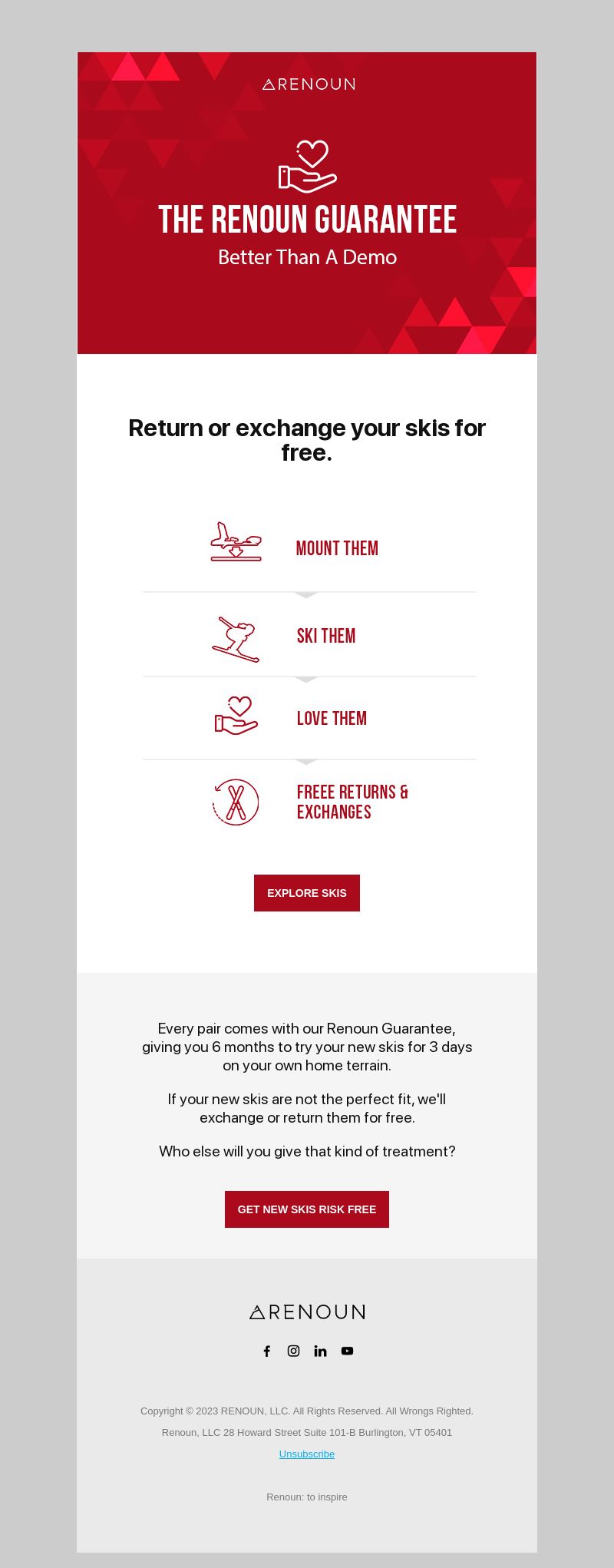Unsubscribe from these emails
The image size is (614, 1568).
[x=307, y=1454]
